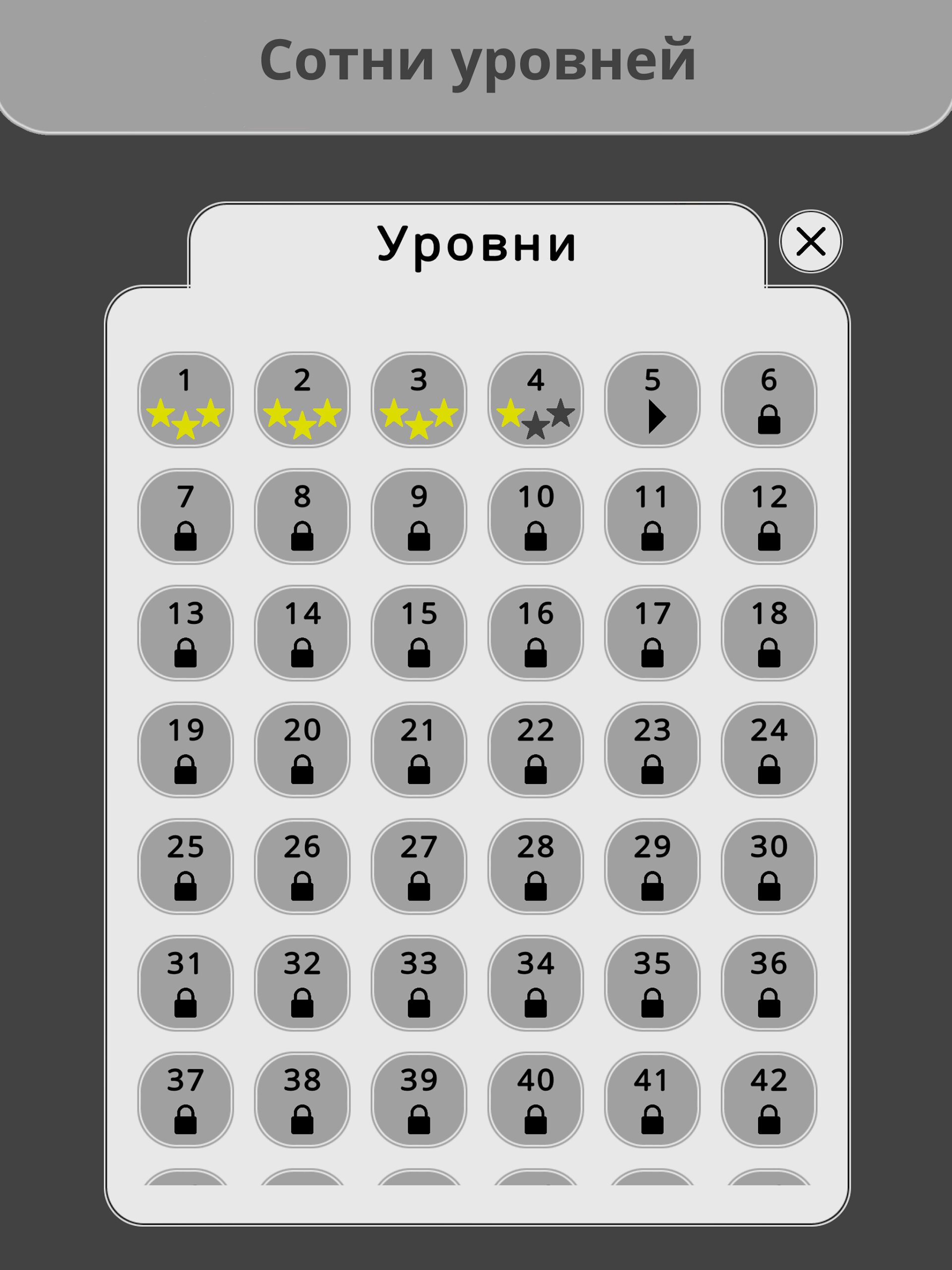This screenshot has width=952, height=1270.
Task: Tap locked level 15
Action: tap(418, 633)
